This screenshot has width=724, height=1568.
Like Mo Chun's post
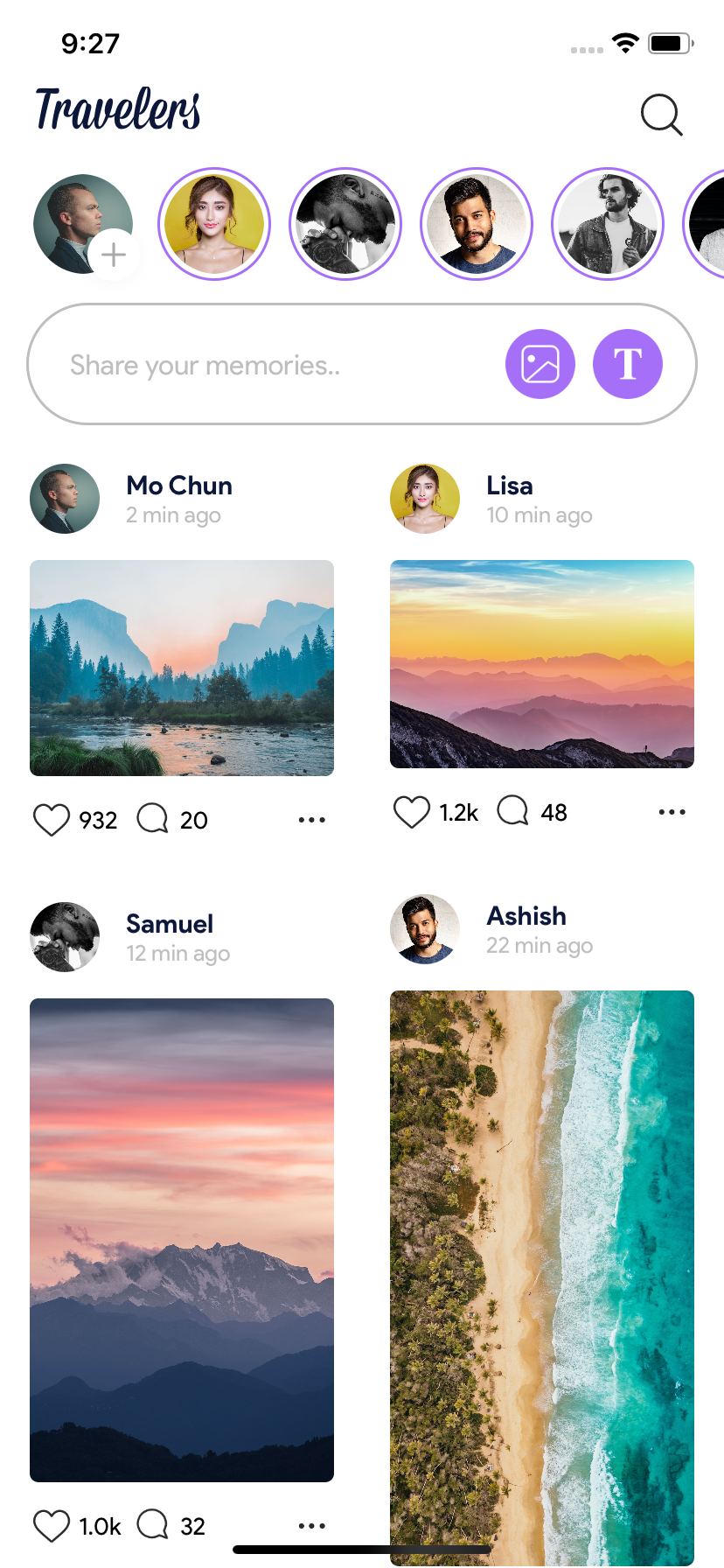coord(51,820)
